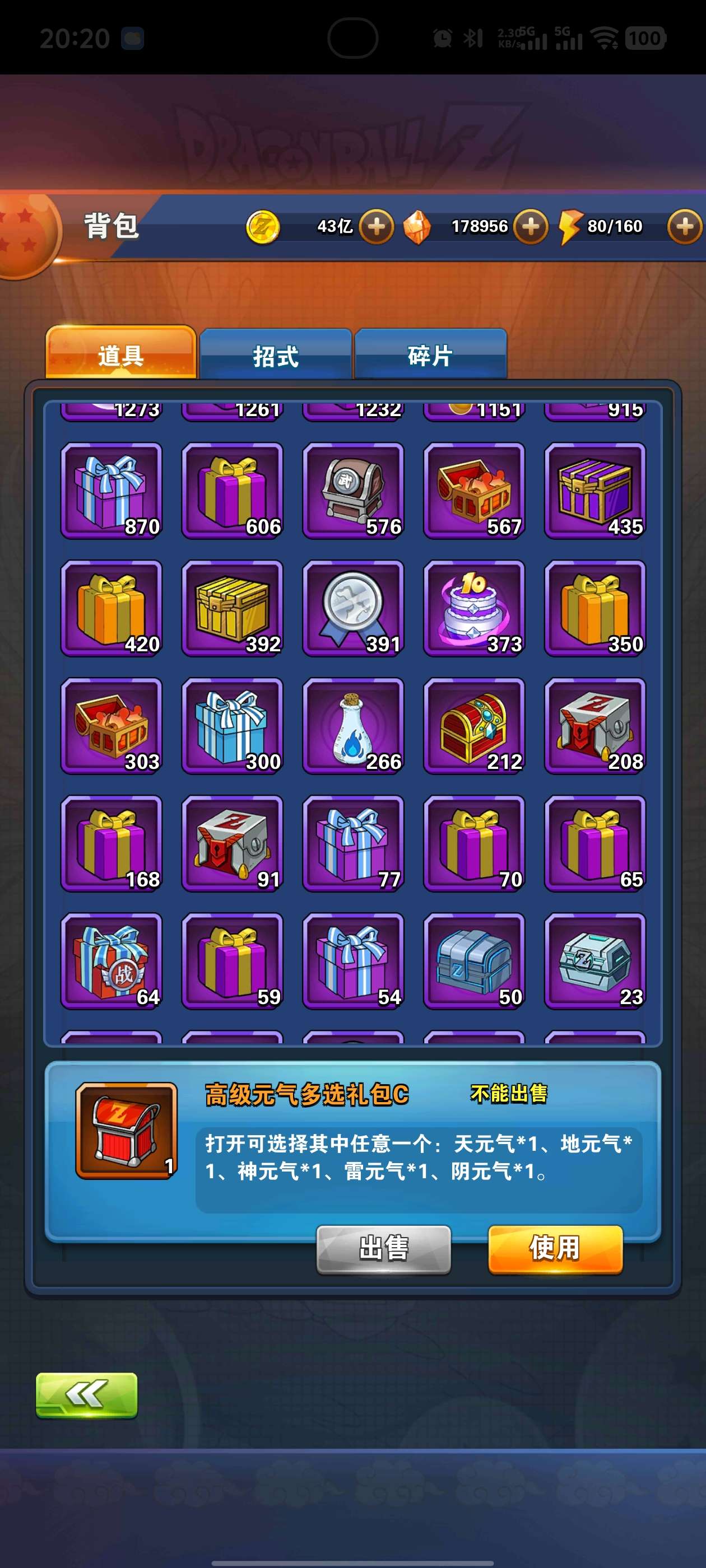Add more gems next to 178956
706x1568 pixels.
[530, 226]
